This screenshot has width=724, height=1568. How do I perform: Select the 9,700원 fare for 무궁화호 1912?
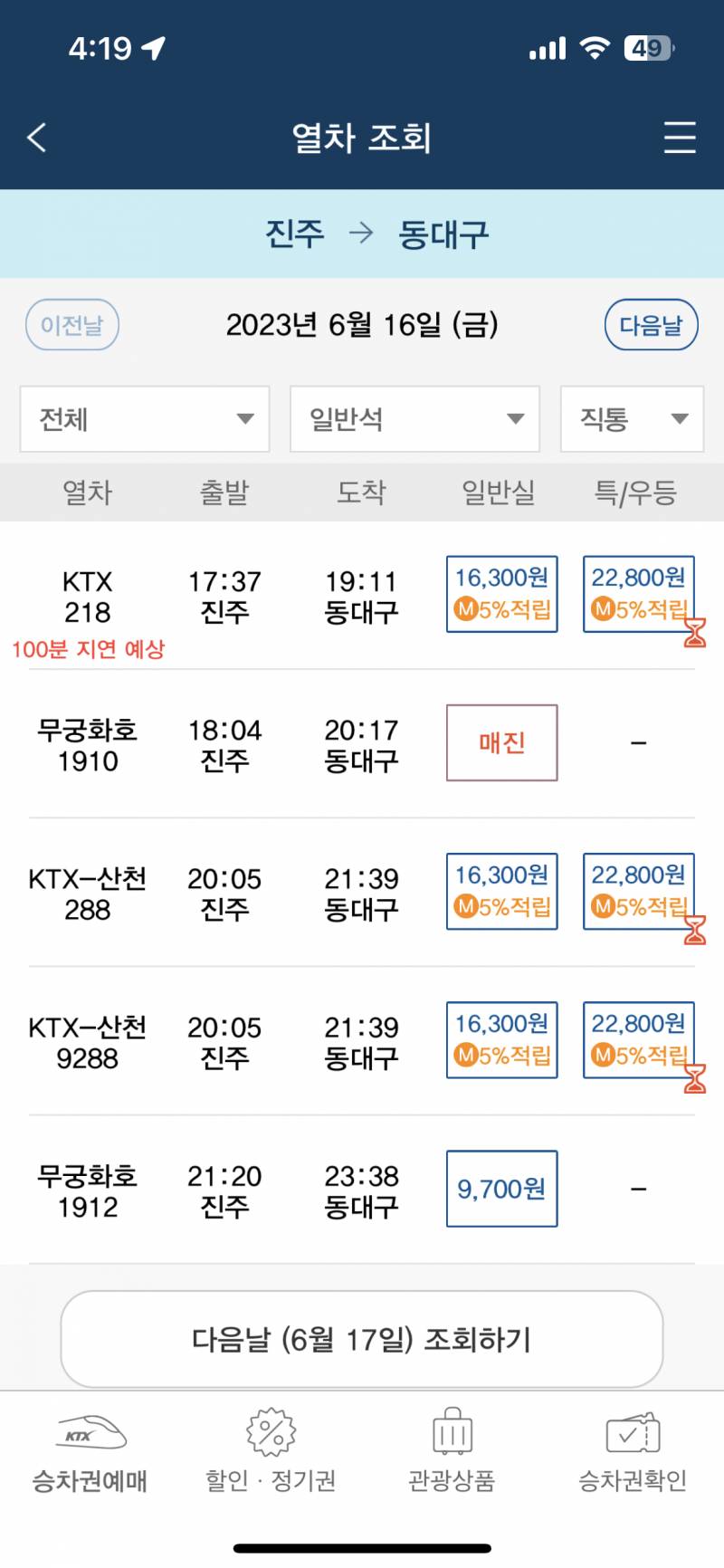pyautogui.click(x=501, y=1189)
